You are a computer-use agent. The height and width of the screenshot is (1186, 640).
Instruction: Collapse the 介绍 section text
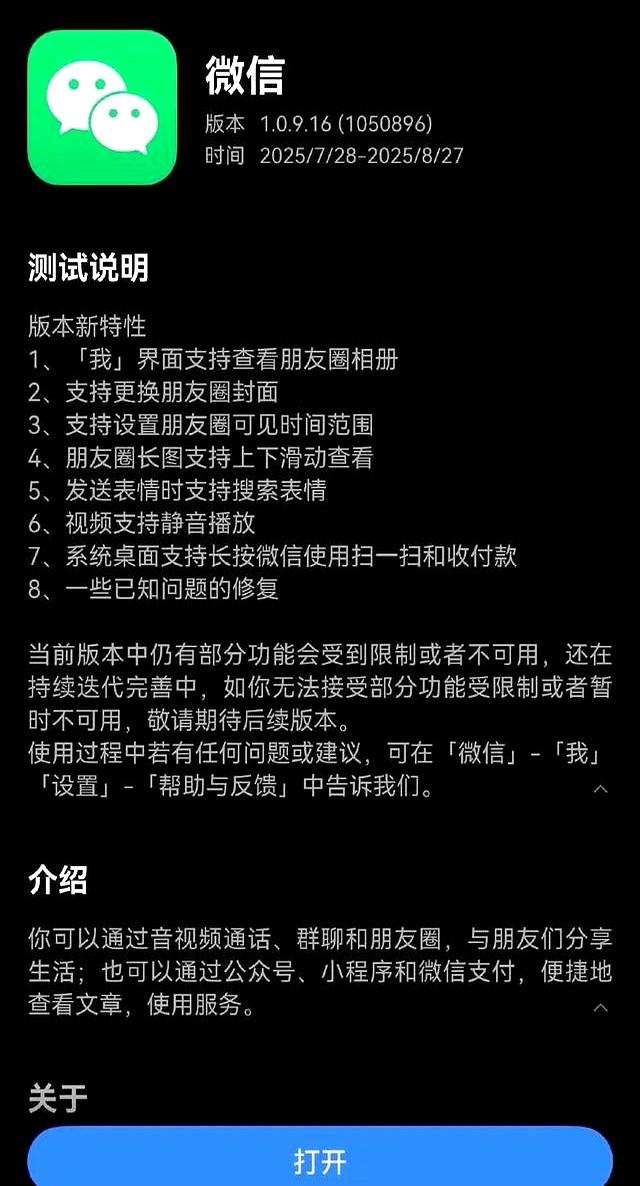tap(600, 1006)
